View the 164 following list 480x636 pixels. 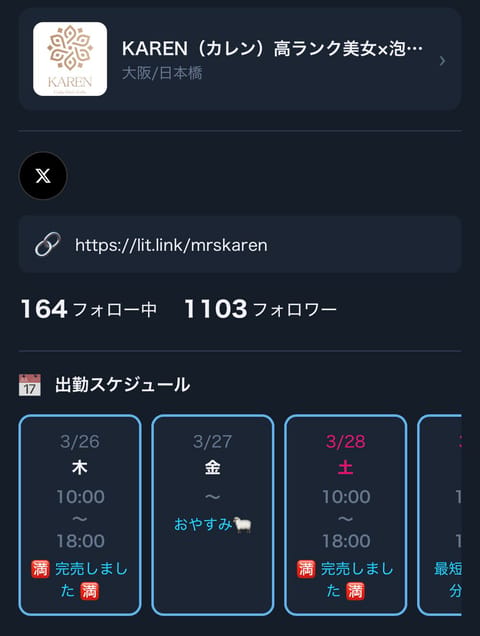(89, 309)
